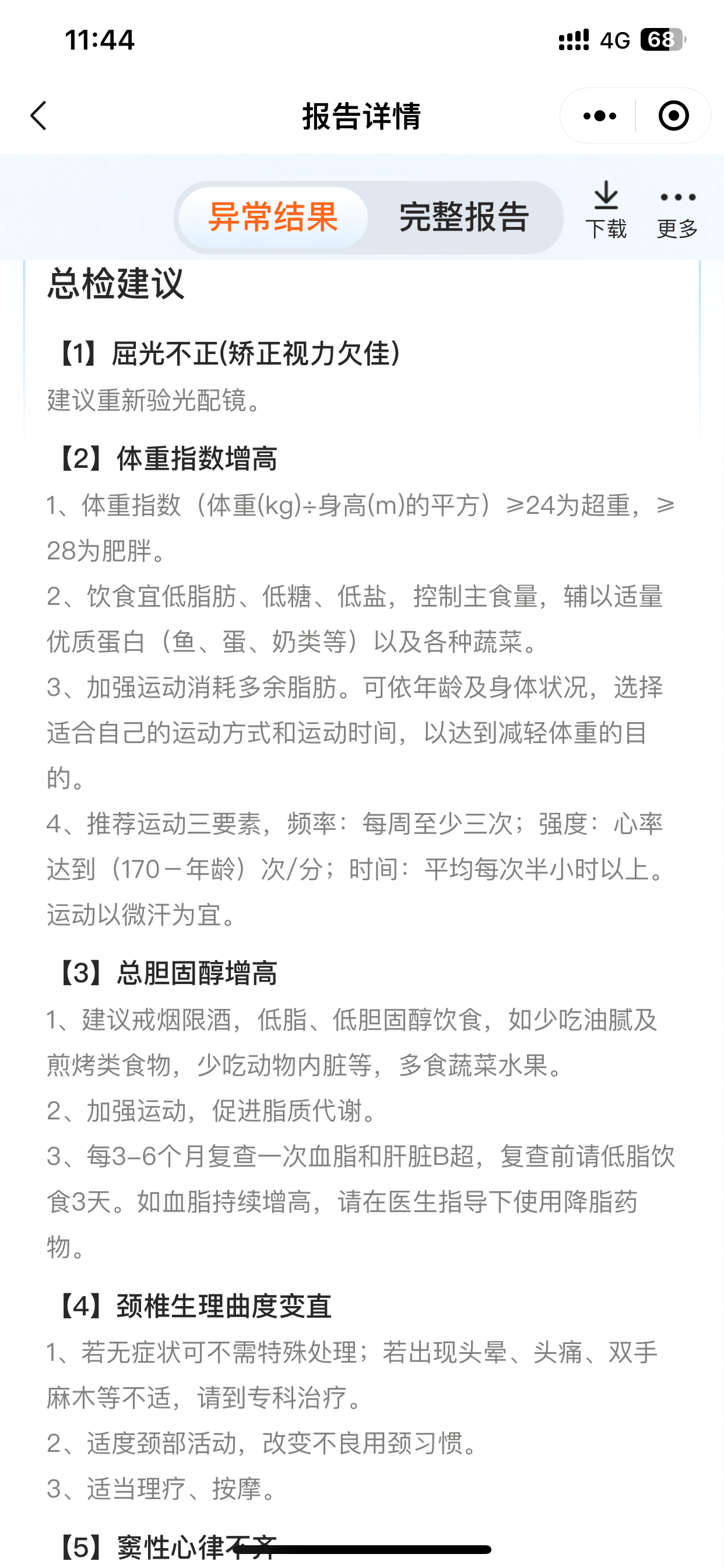Go back from the report details page
This screenshot has width=724, height=1568.
(39, 116)
